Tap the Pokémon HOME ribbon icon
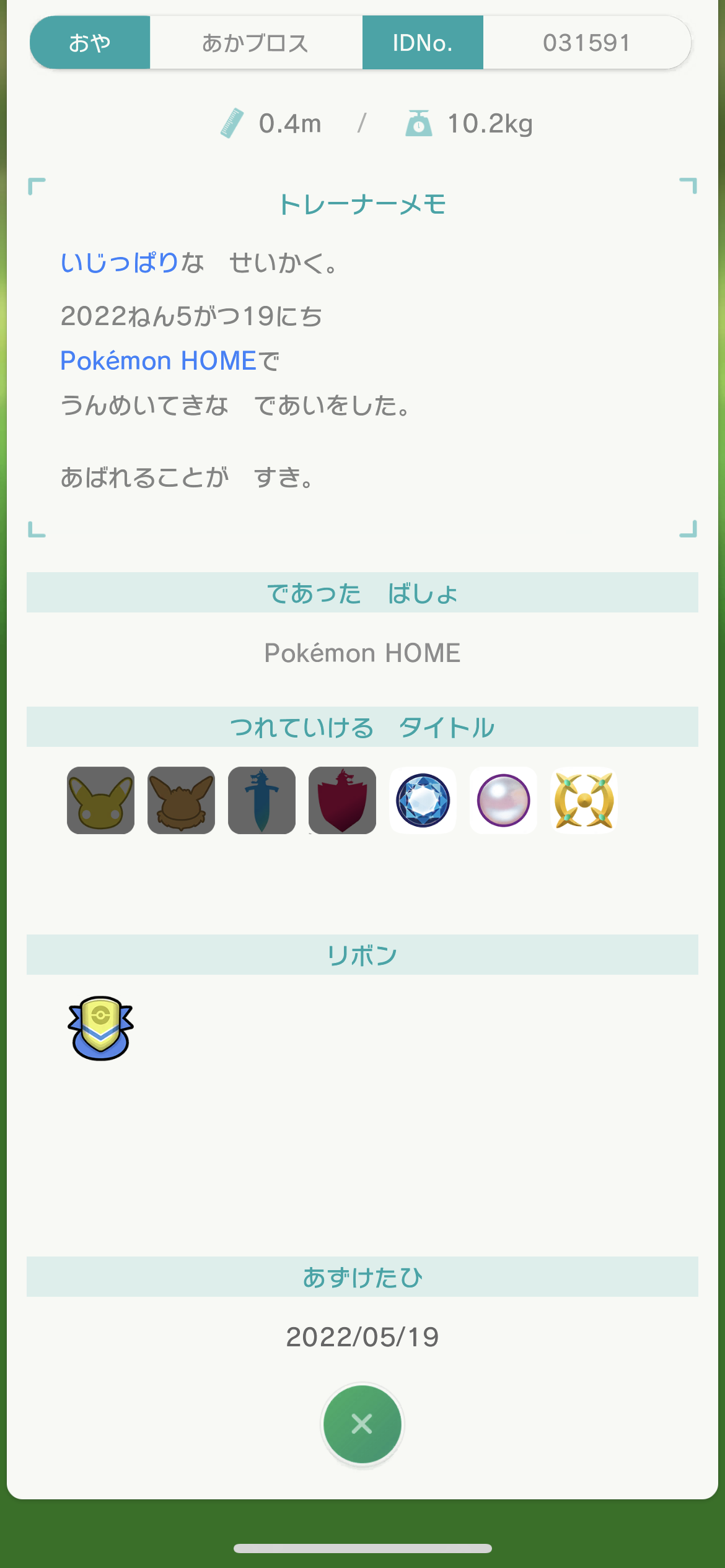Viewport: 725px width, 1568px height. [x=100, y=1028]
